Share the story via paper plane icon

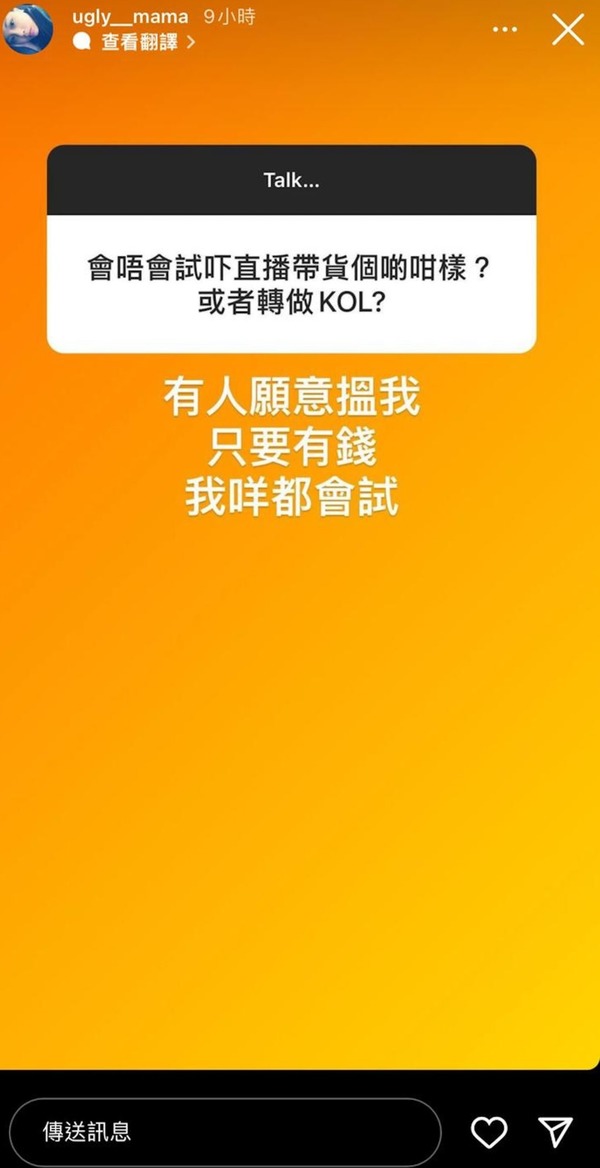(x=556, y=1132)
